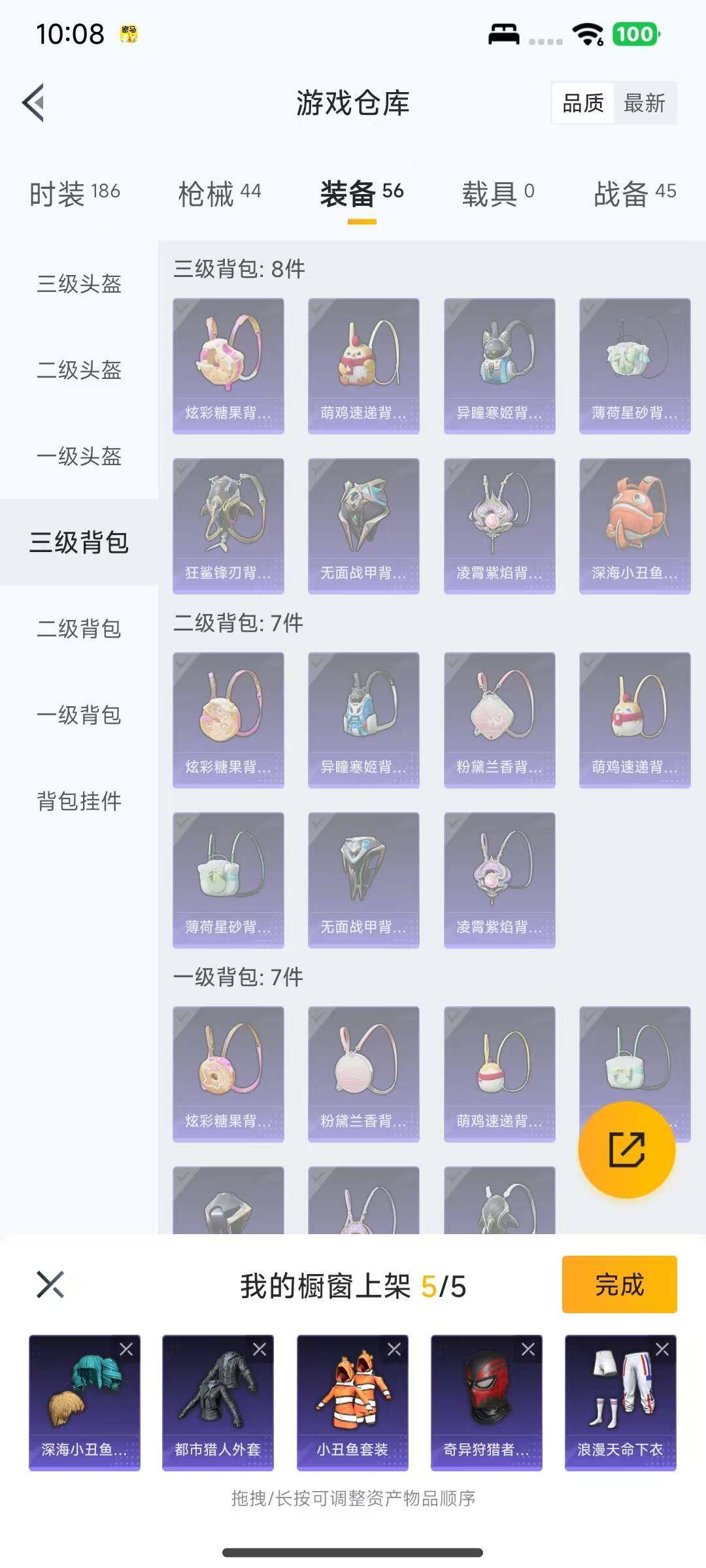Switch sorting to 最新
The height and width of the screenshot is (1568, 706).
pos(643,103)
